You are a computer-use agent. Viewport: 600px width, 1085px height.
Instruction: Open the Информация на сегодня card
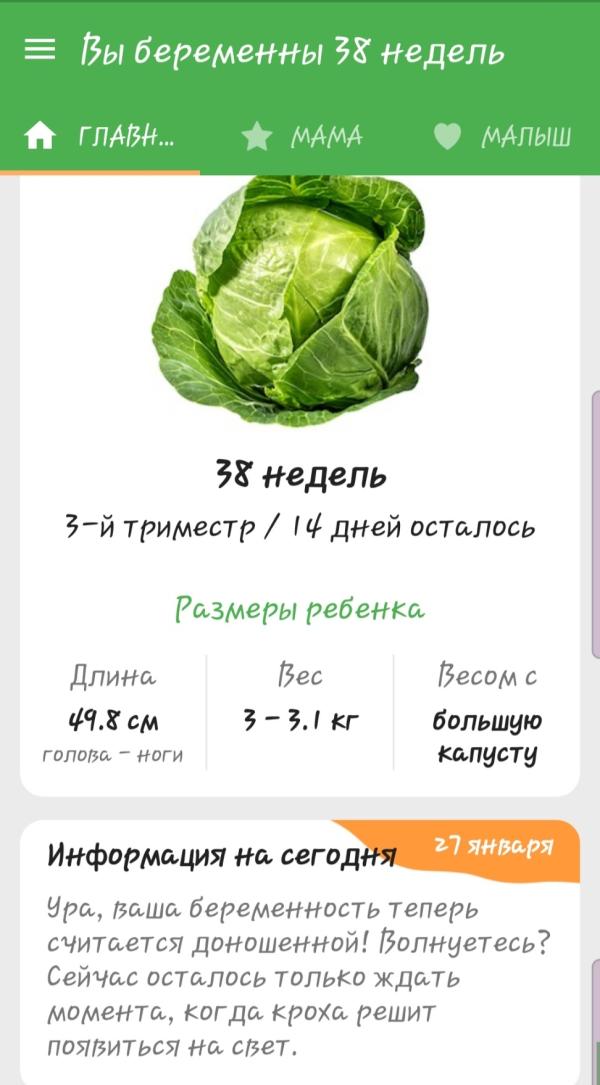coord(300,950)
